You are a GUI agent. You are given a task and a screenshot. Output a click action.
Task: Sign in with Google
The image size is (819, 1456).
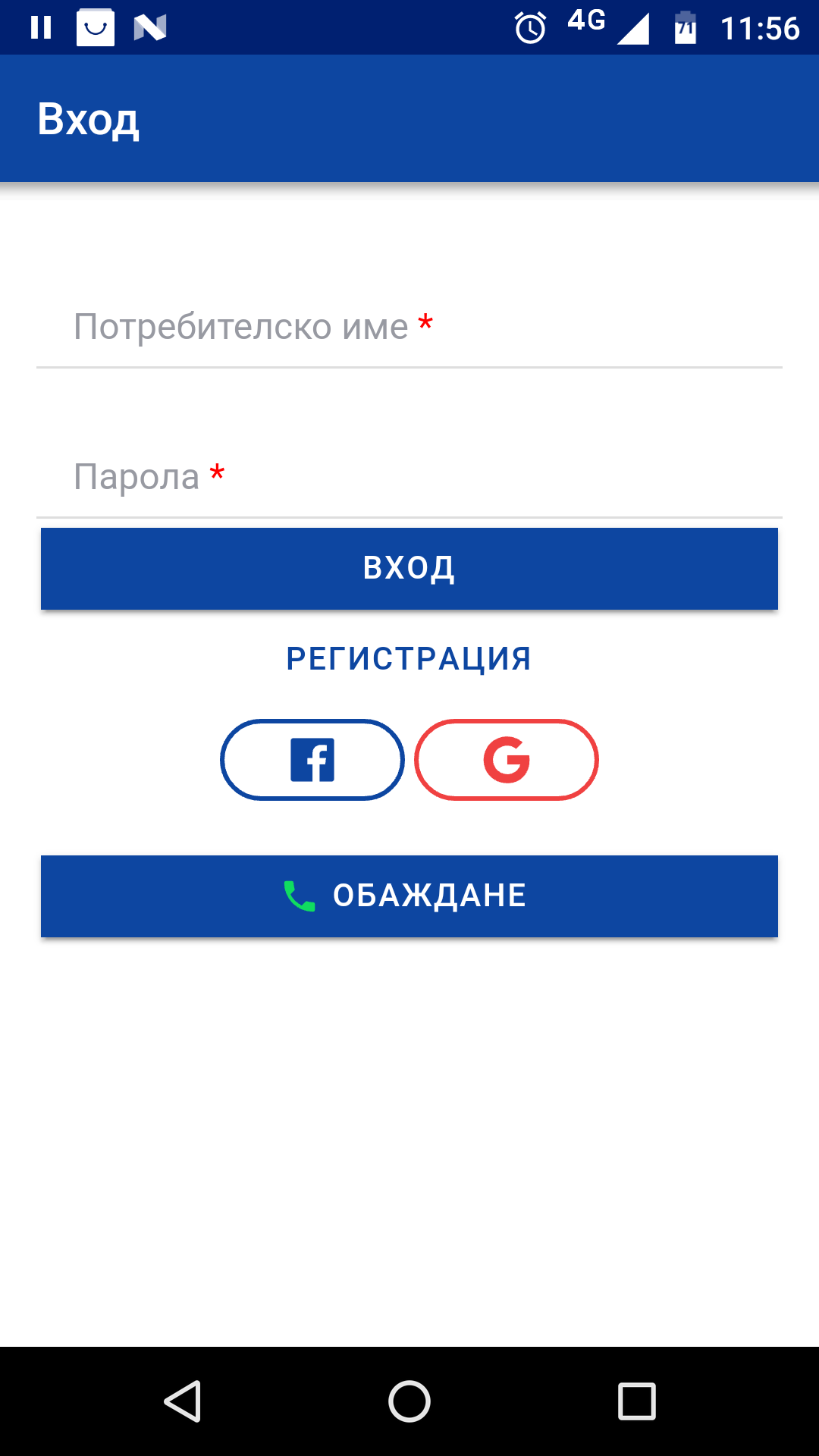click(507, 760)
